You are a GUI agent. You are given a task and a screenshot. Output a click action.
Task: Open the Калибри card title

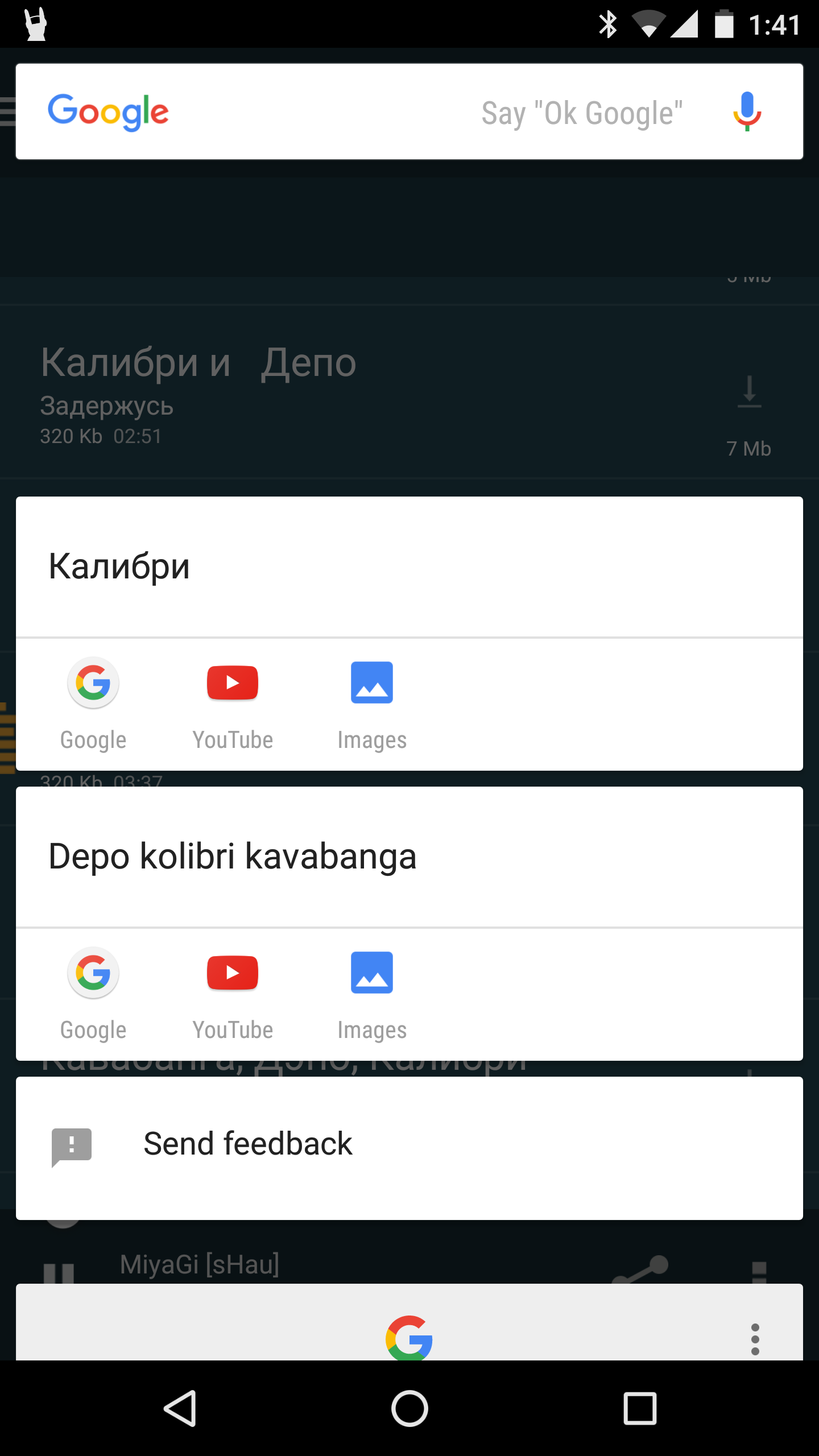[x=119, y=566]
